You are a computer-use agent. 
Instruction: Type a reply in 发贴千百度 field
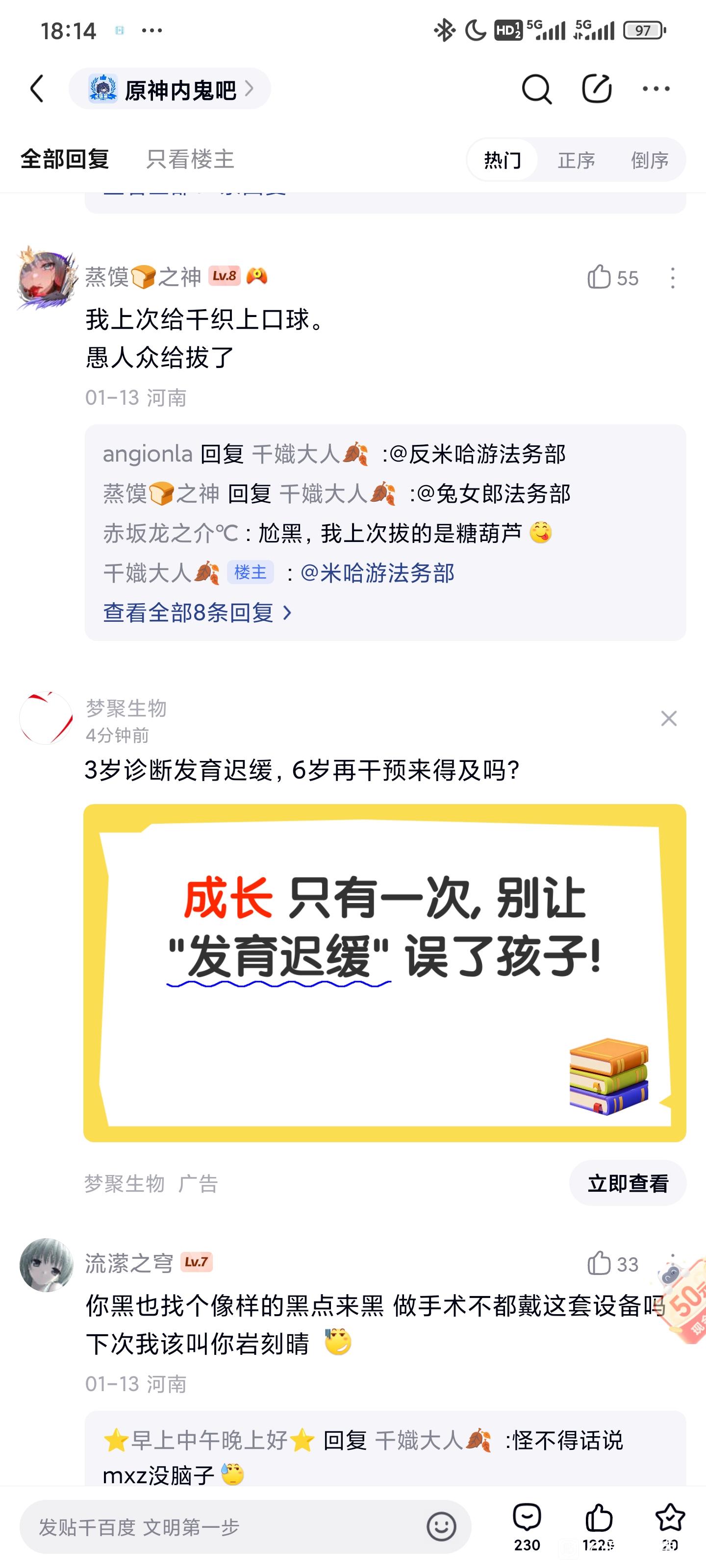(226, 1527)
